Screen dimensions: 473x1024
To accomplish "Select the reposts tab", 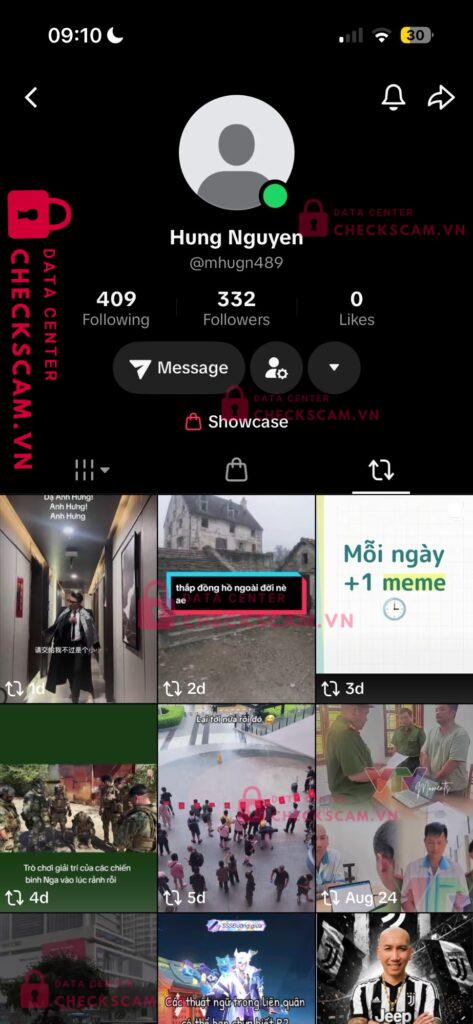I will (x=381, y=470).
